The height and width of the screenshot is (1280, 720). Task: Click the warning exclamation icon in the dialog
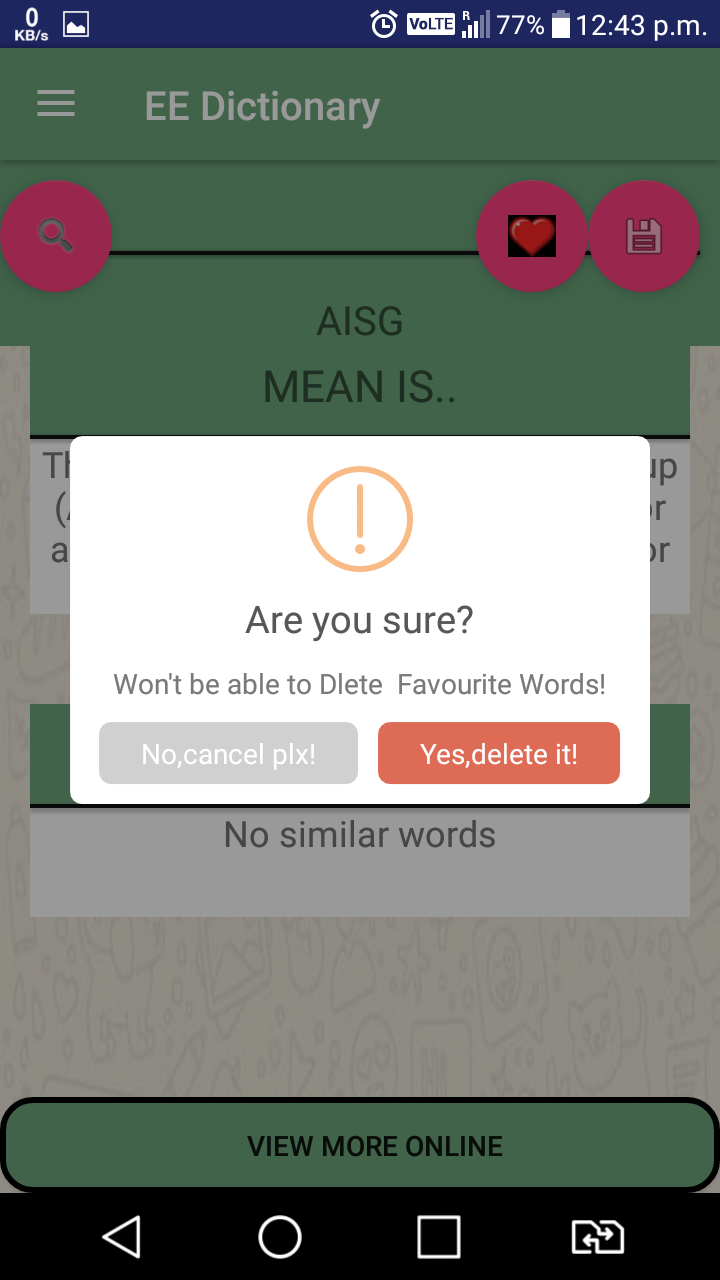tap(360, 518)
